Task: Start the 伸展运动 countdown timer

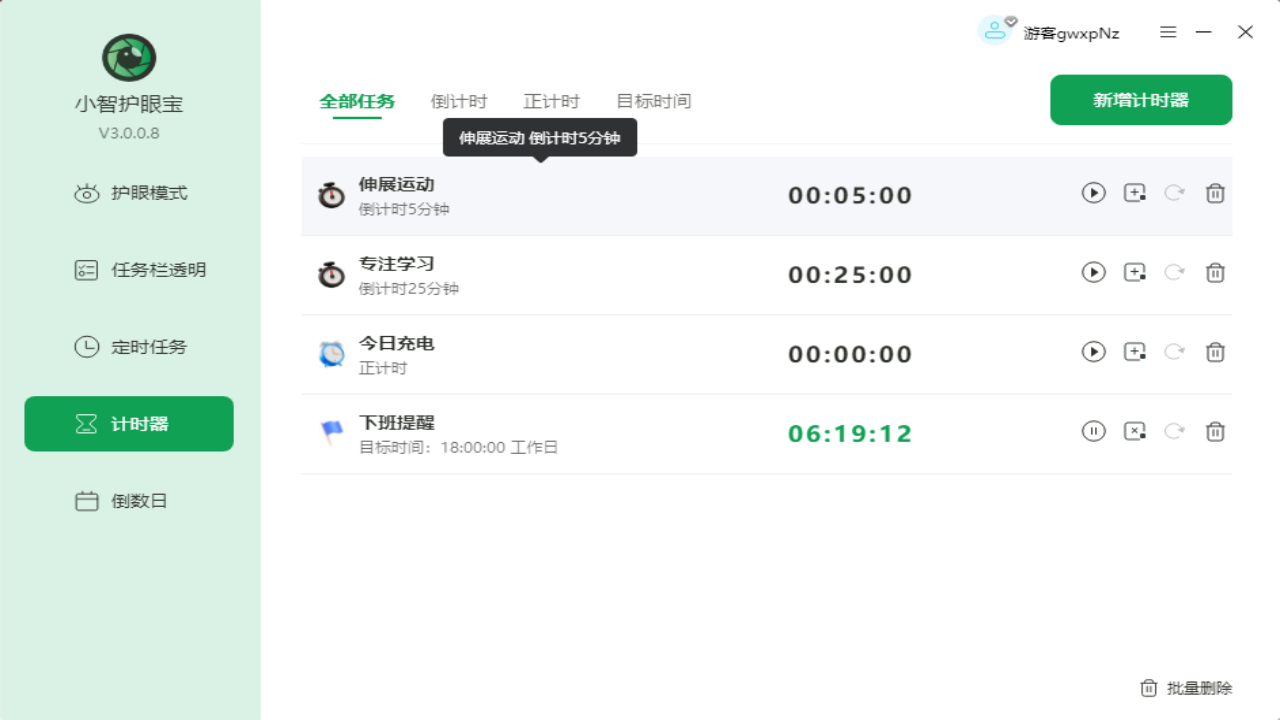Action: (x=1093, y=193)
